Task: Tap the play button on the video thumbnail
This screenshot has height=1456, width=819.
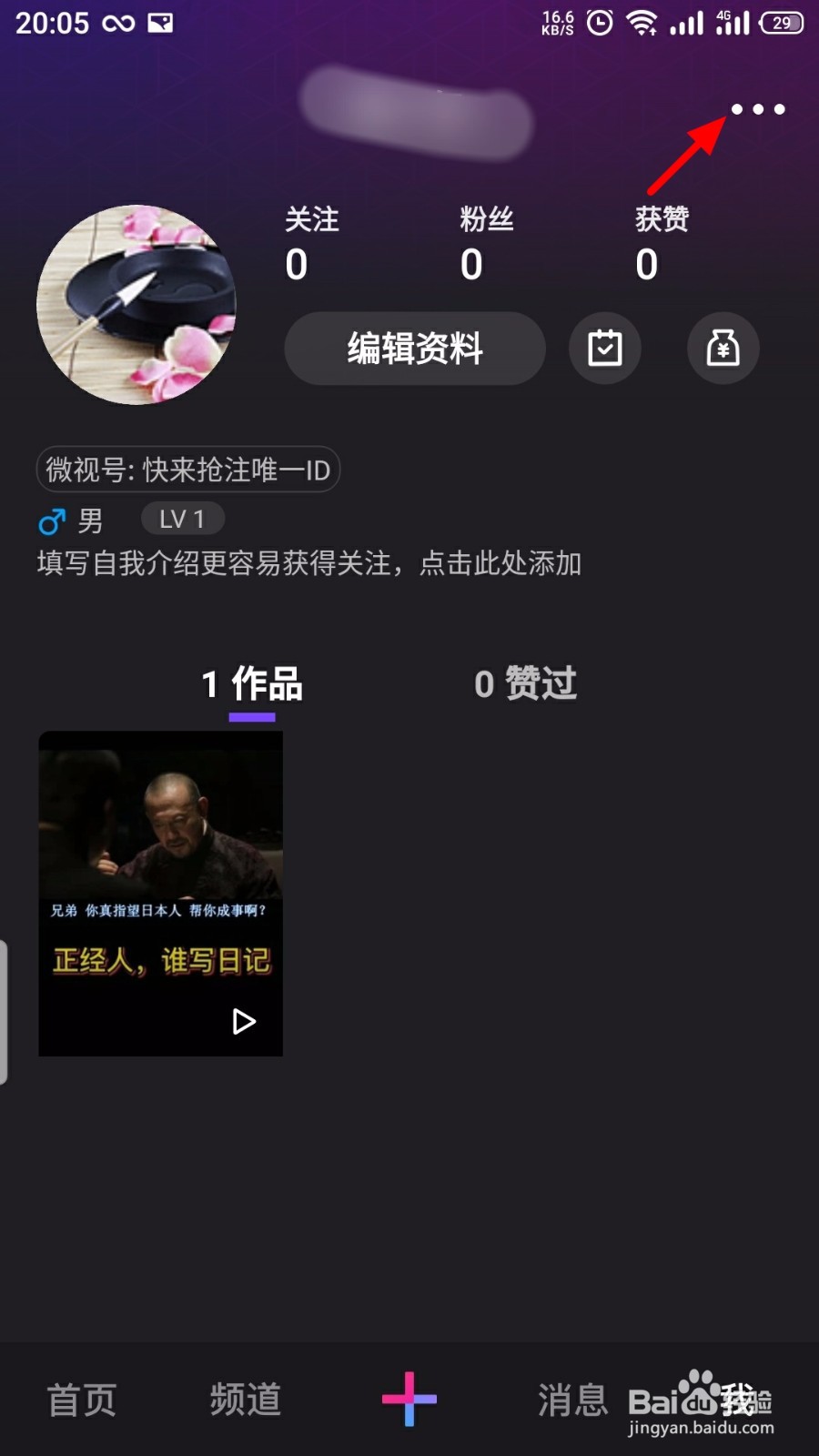Action: click(243, 1022)
